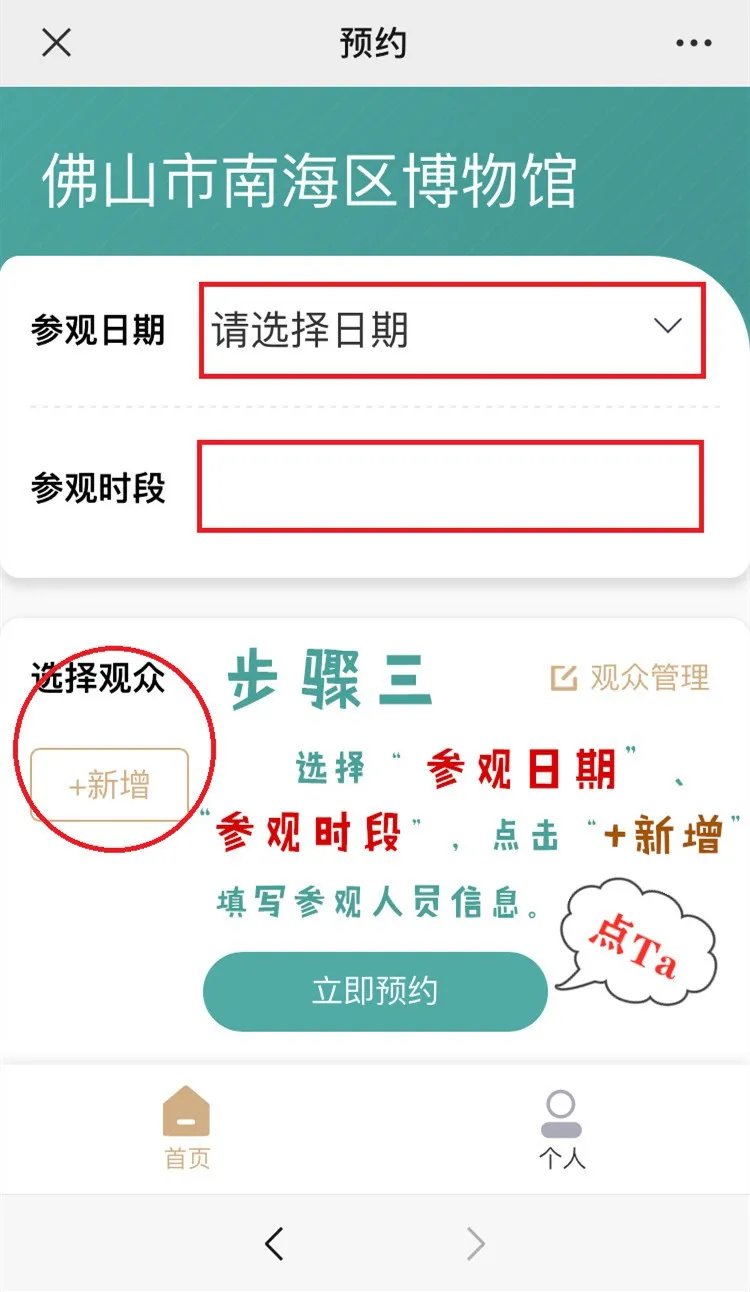Image resolution: width=750 pixels, height=1292 pixels.
Task: Switch to the 首页 tab
Action: coord(187,1128)
